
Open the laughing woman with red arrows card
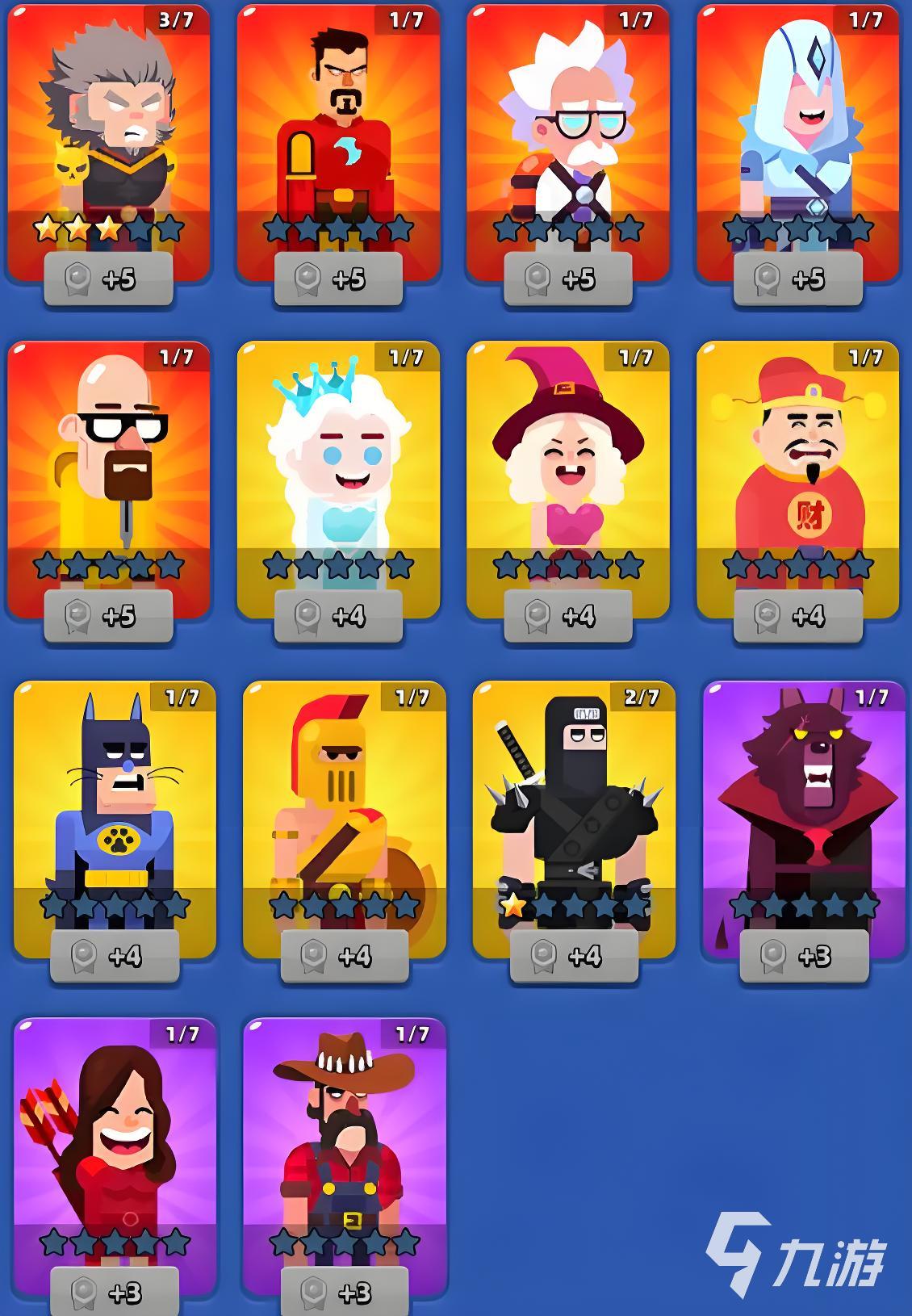[115, 1155]
